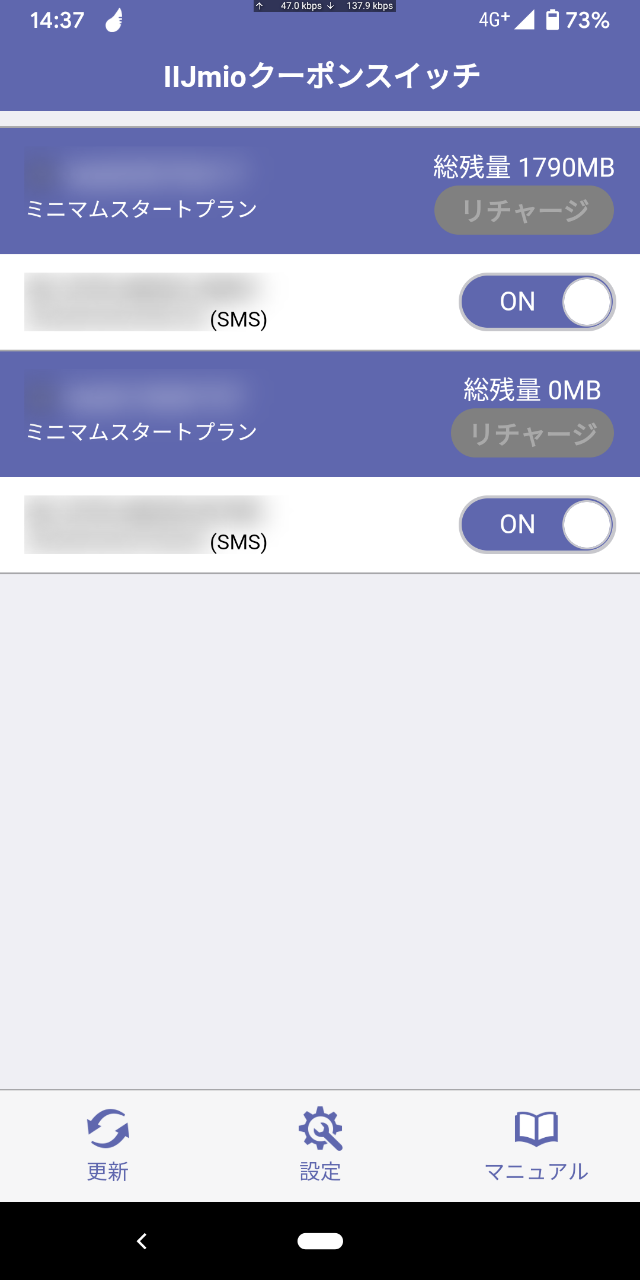Go back using system back arrow
640x1280 pixels.
[x=142, y=1241]
